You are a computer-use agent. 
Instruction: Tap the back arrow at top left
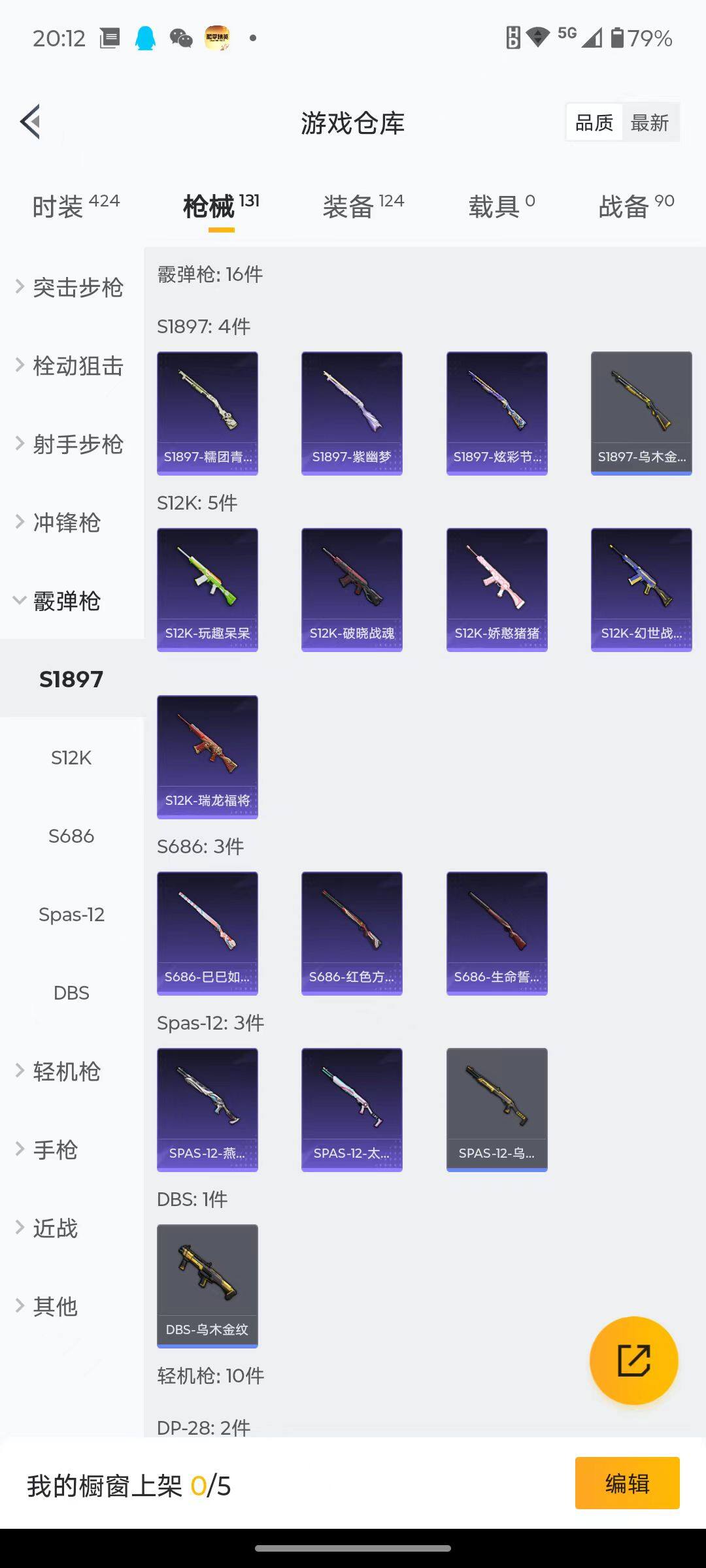pyautogui.click(x=29, y=122)
